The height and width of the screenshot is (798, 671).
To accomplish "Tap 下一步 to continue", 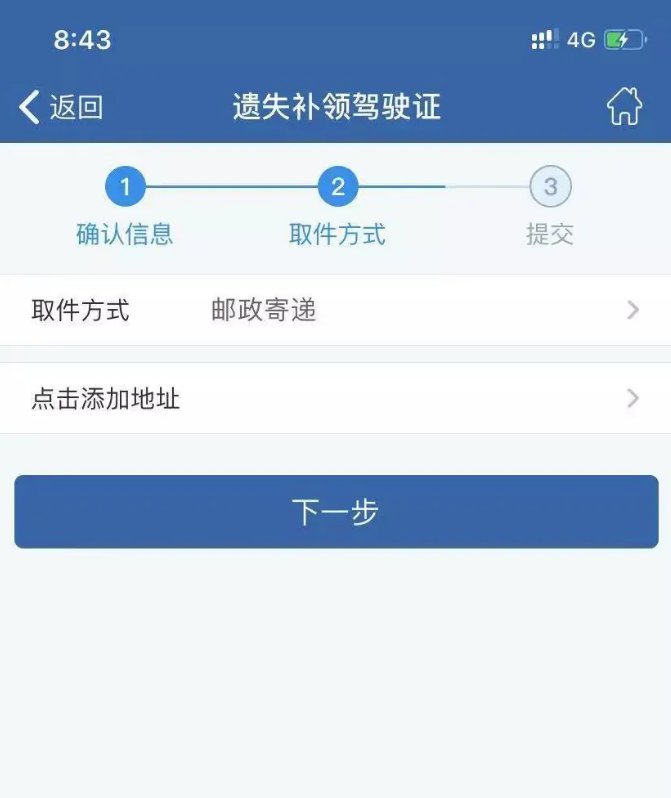I will coord(336,512).
